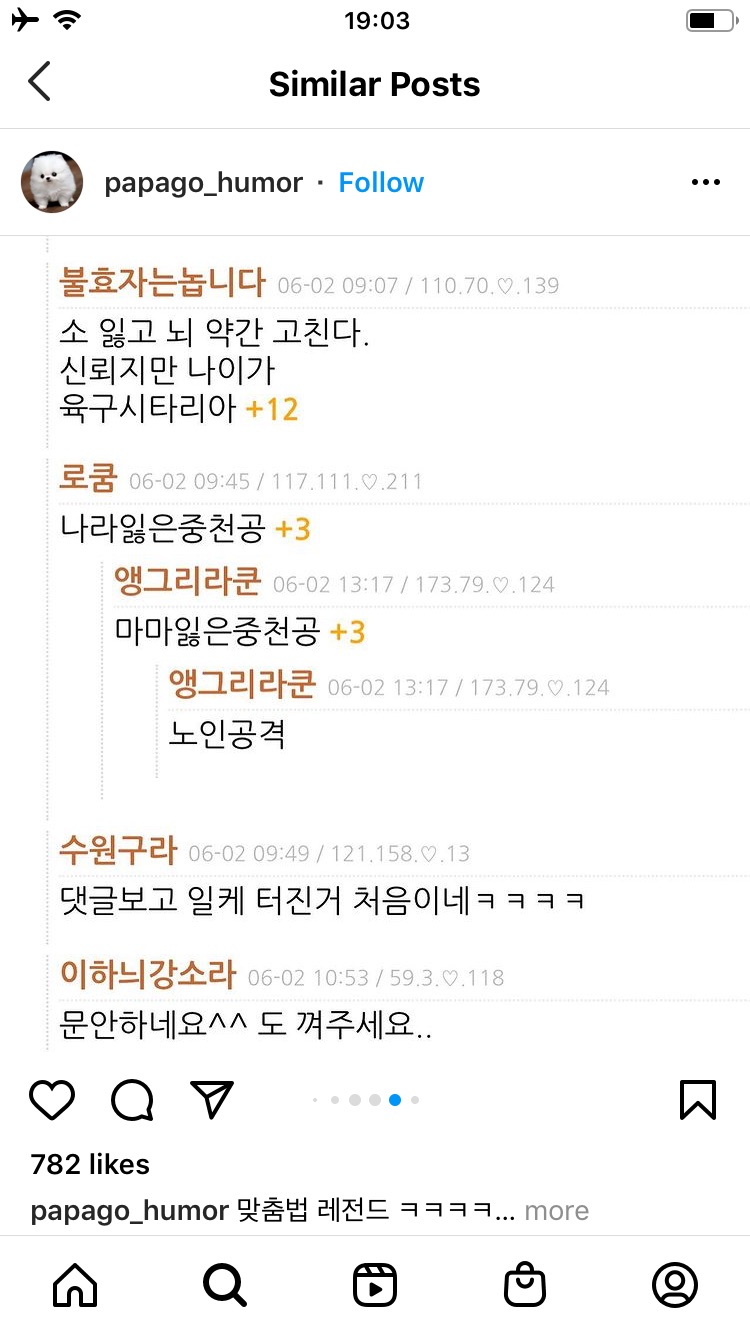Open comments on this post

click(x=132, y=1100)
